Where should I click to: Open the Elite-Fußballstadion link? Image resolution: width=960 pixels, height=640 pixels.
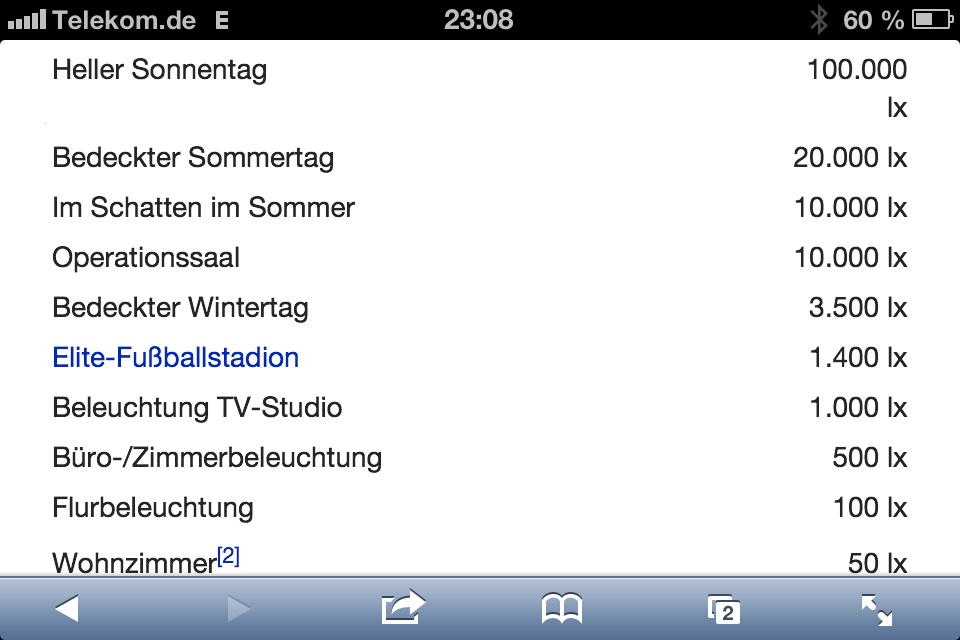tap(175, 358)
